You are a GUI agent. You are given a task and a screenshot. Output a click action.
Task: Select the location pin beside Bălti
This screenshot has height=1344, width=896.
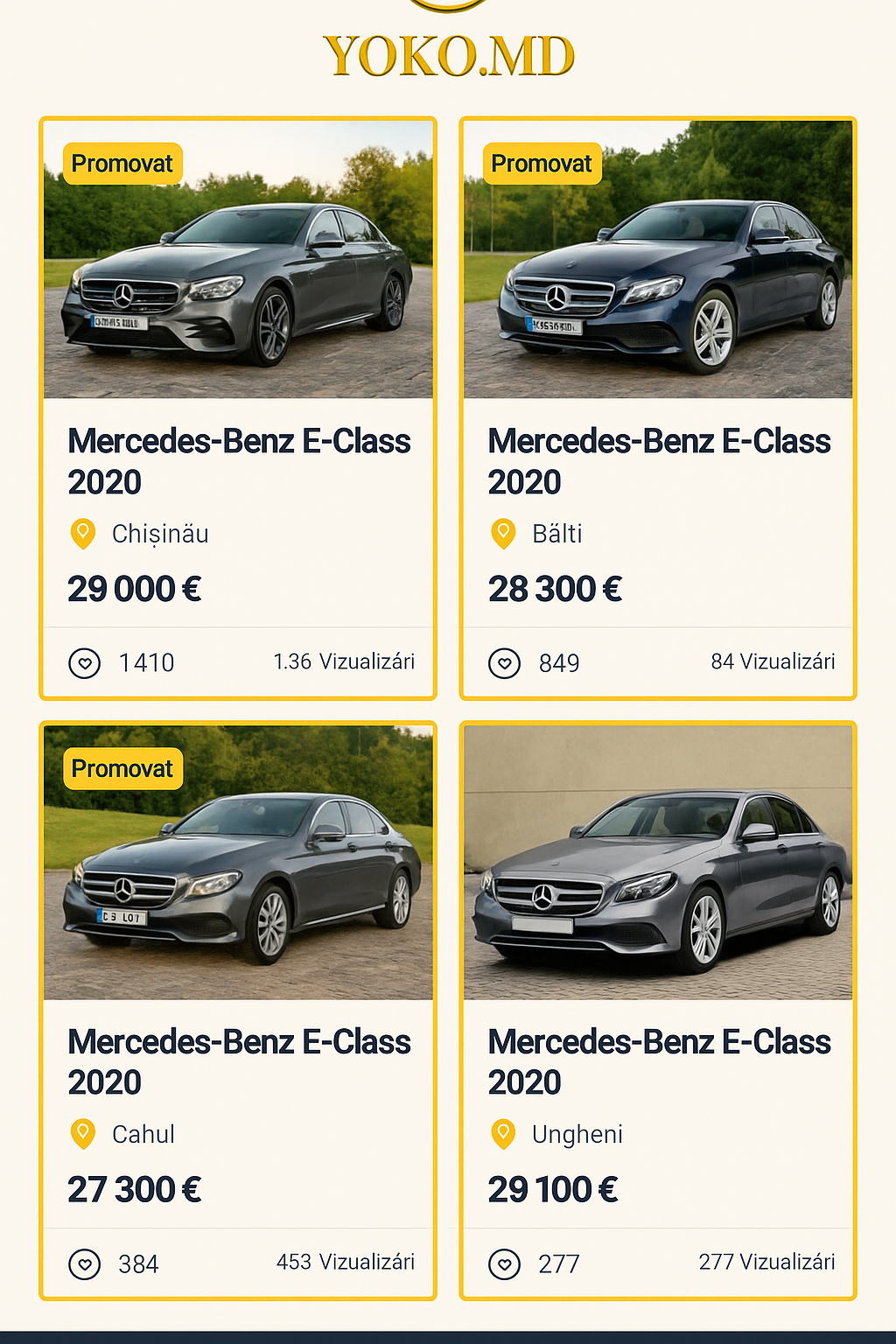point(503,533)
